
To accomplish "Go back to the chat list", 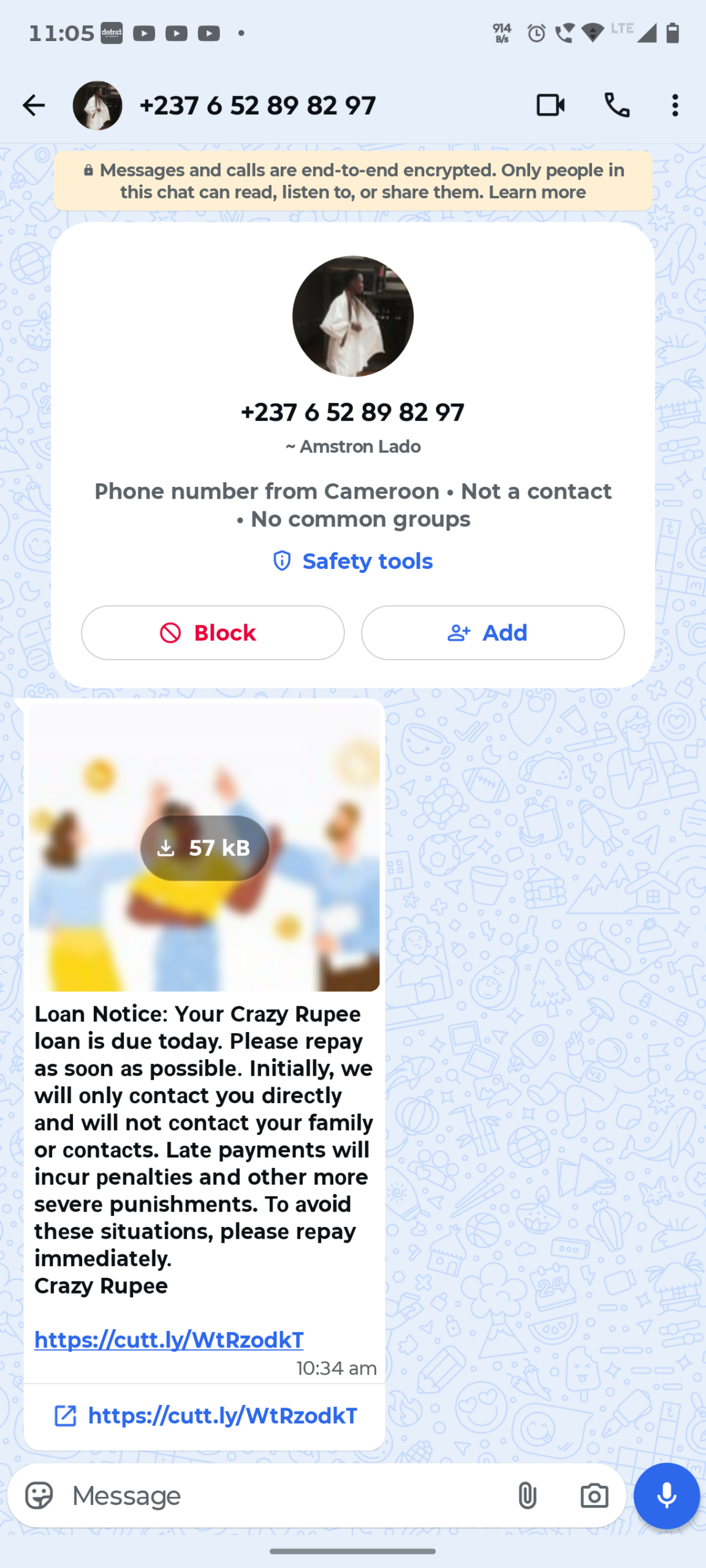I will [x=34, y=105].
